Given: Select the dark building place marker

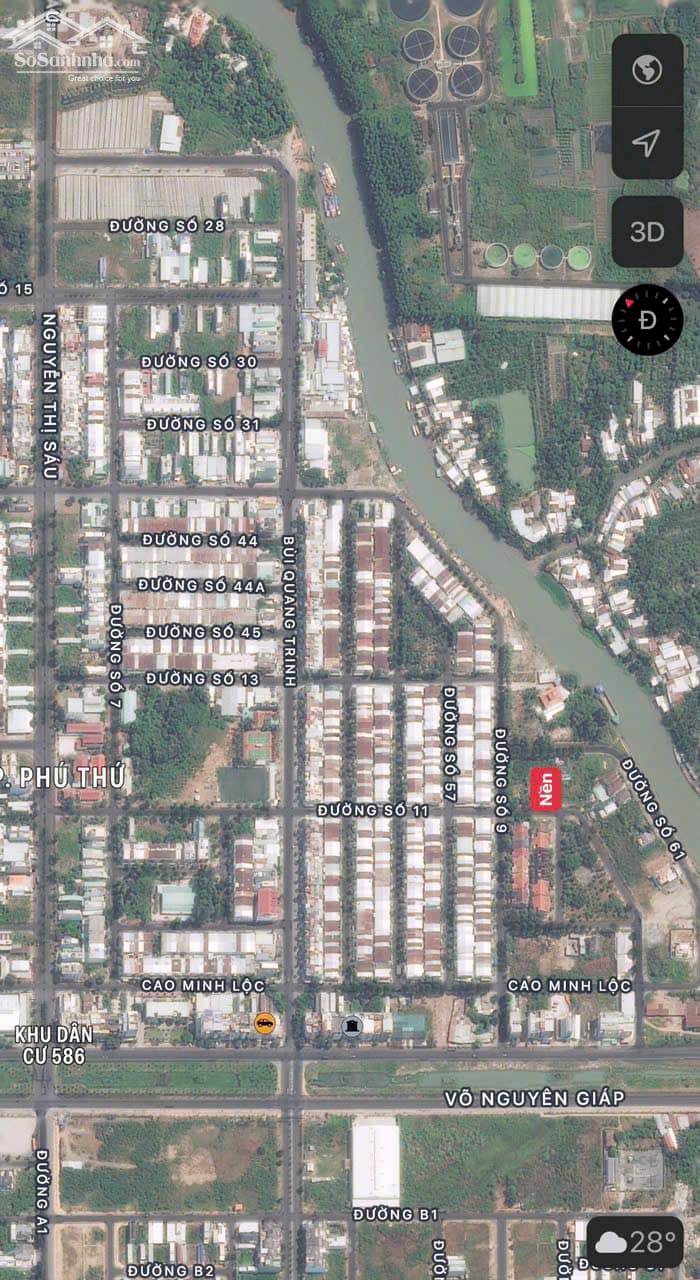Looking at the screenshot, I should coord(352,1025).
